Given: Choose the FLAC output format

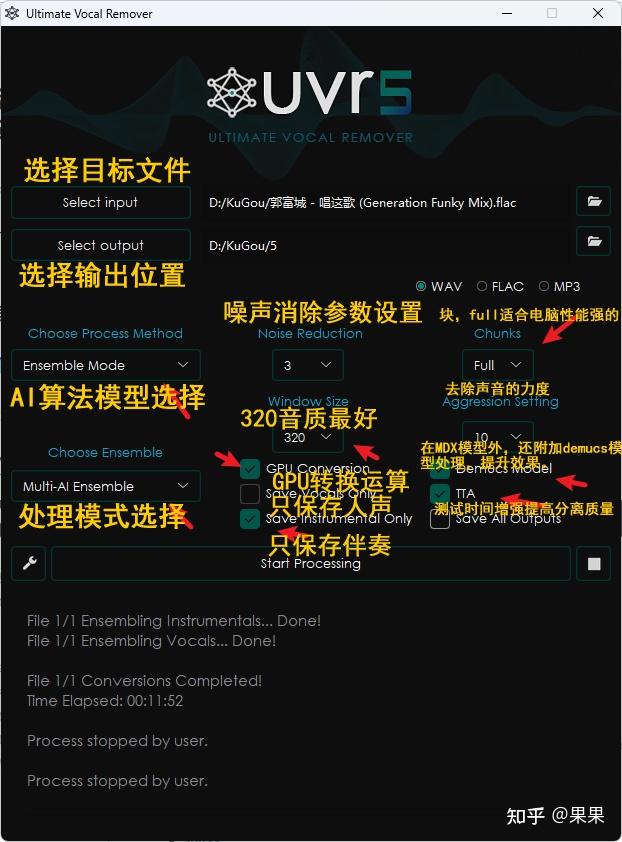Looking at the screenshot, I should (482, 286).
